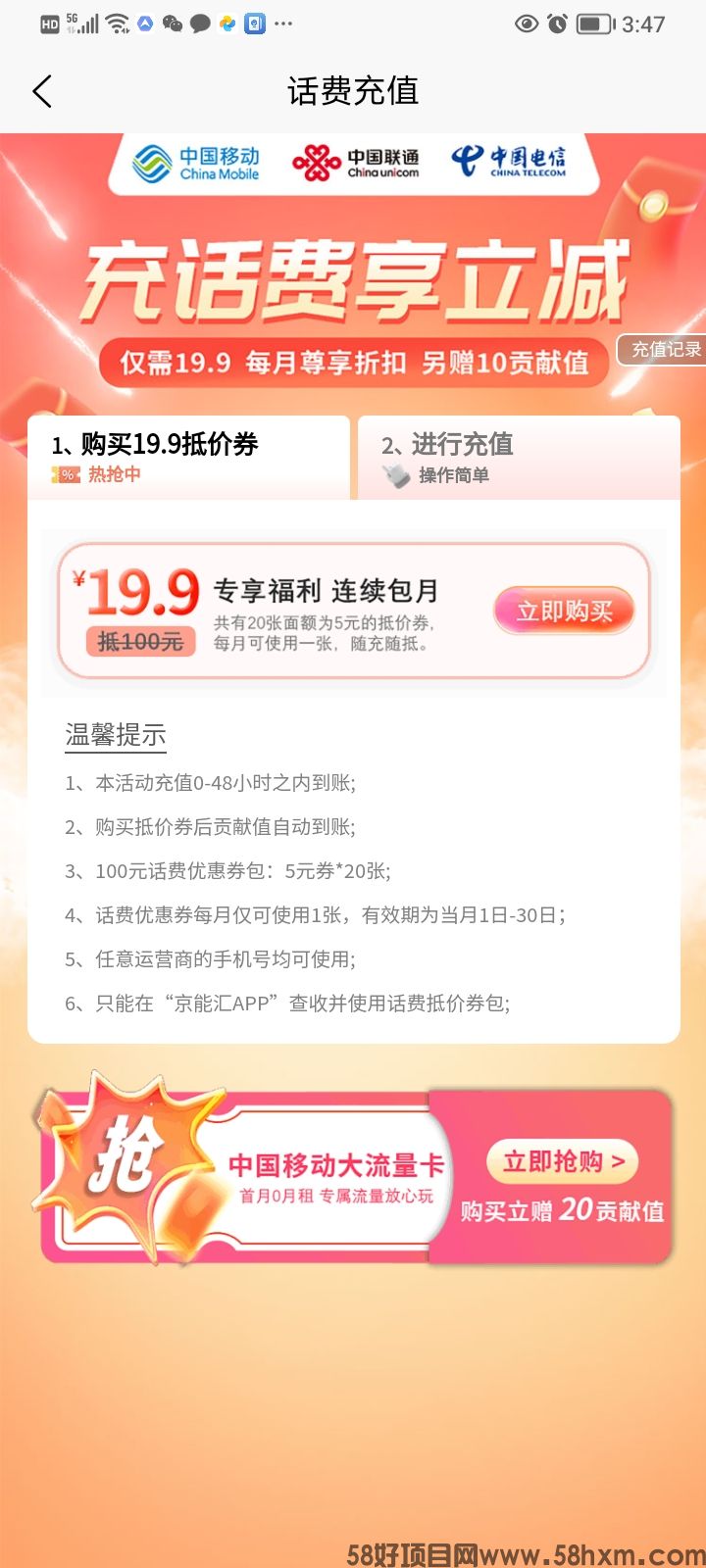Image resolution: width=706 pixels, height=1568 pixels.
Task: Open 充值记录 recharge history
Action: click(x=664, y=349)
